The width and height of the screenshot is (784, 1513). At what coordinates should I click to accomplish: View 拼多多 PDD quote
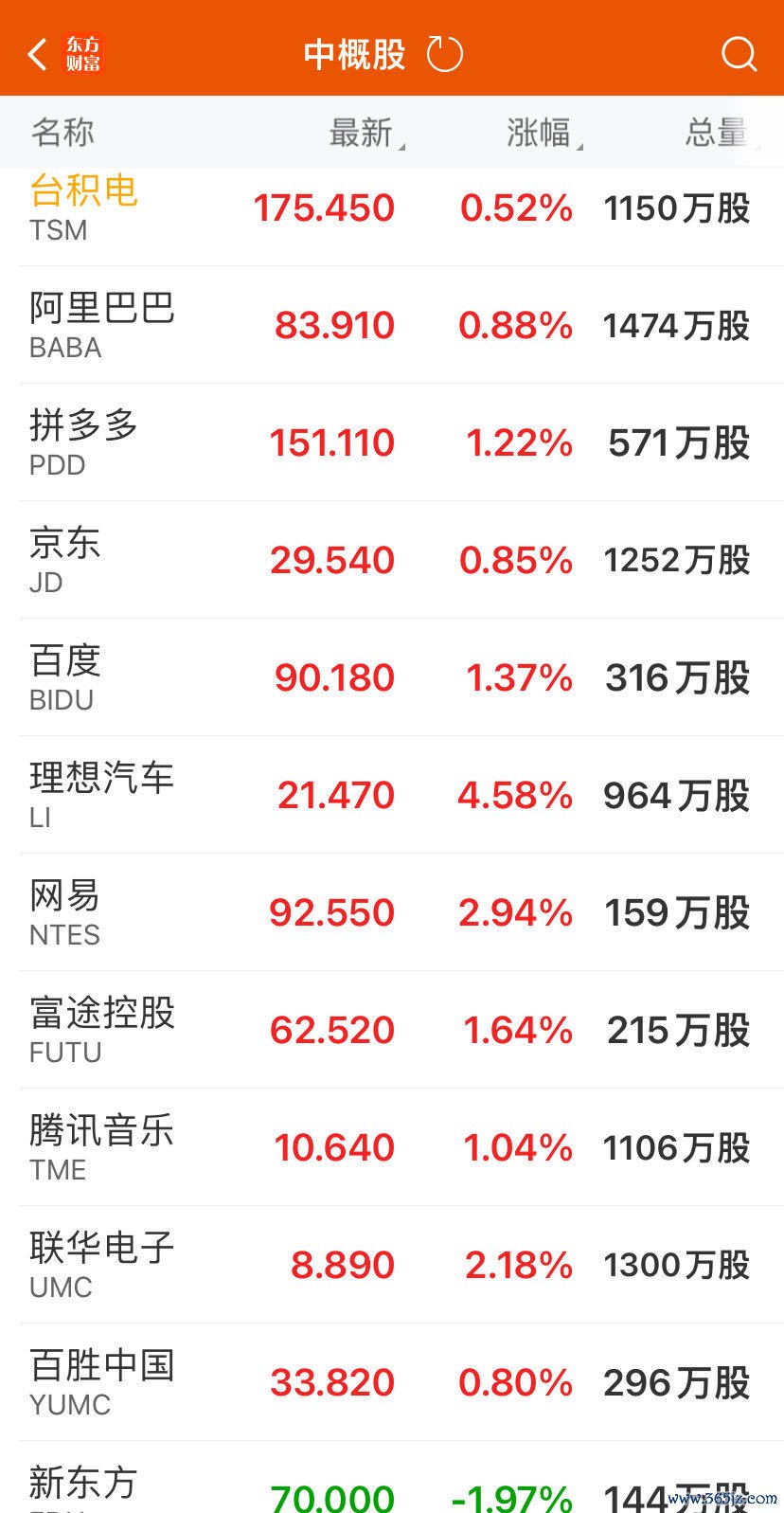point(392,442)
